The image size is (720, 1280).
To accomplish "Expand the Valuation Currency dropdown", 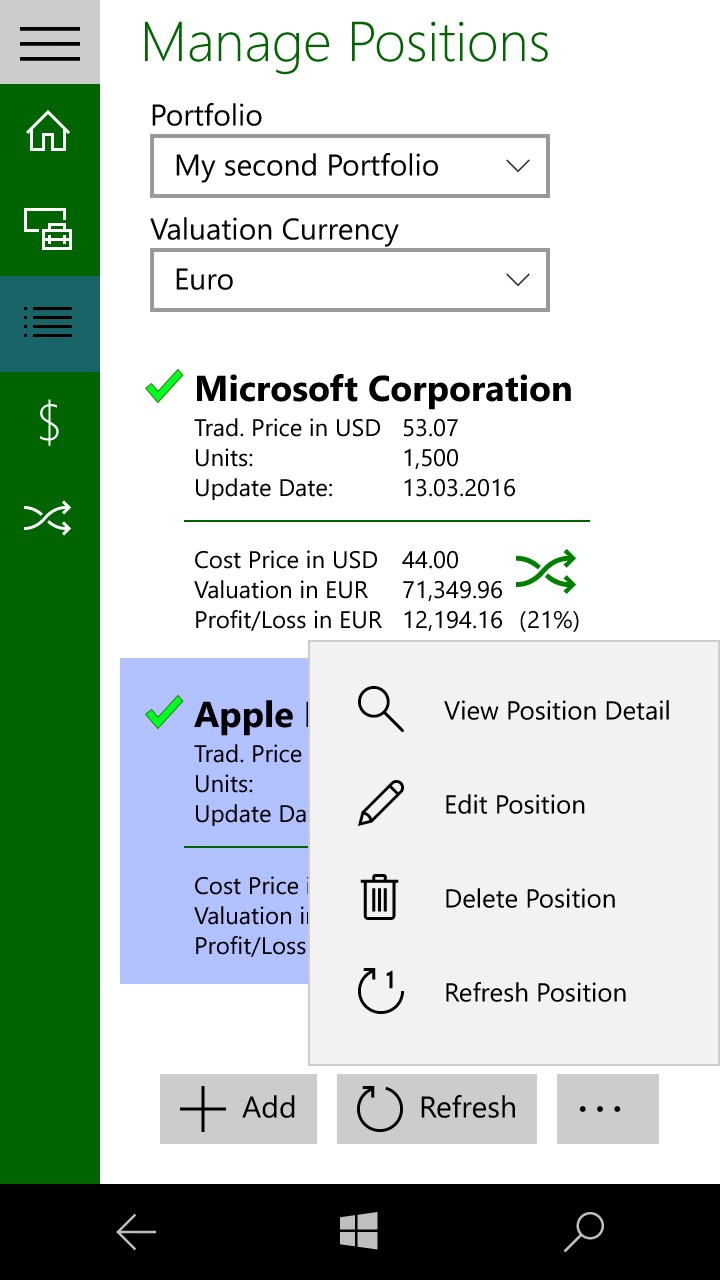I will [349, 280].
